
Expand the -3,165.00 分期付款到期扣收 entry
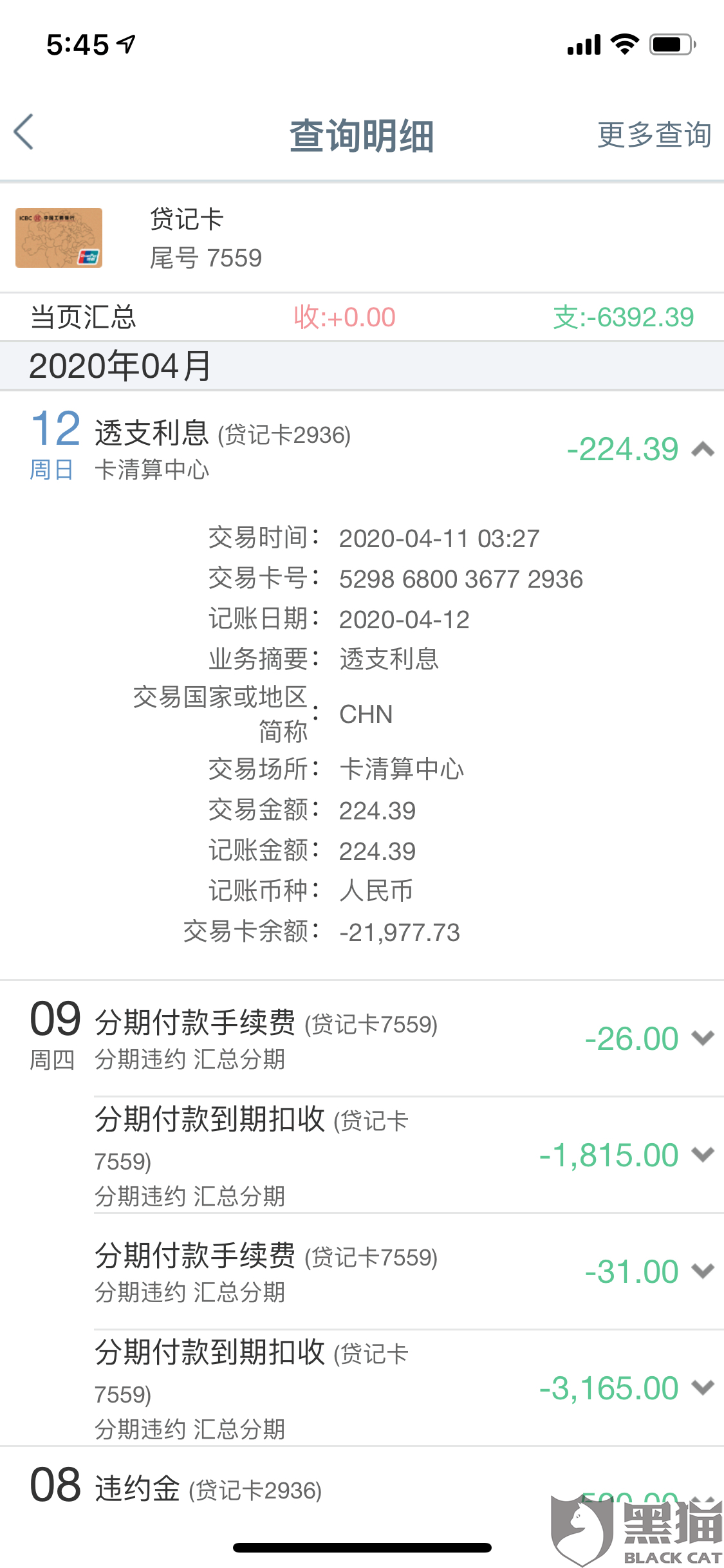click(701, 1387)
